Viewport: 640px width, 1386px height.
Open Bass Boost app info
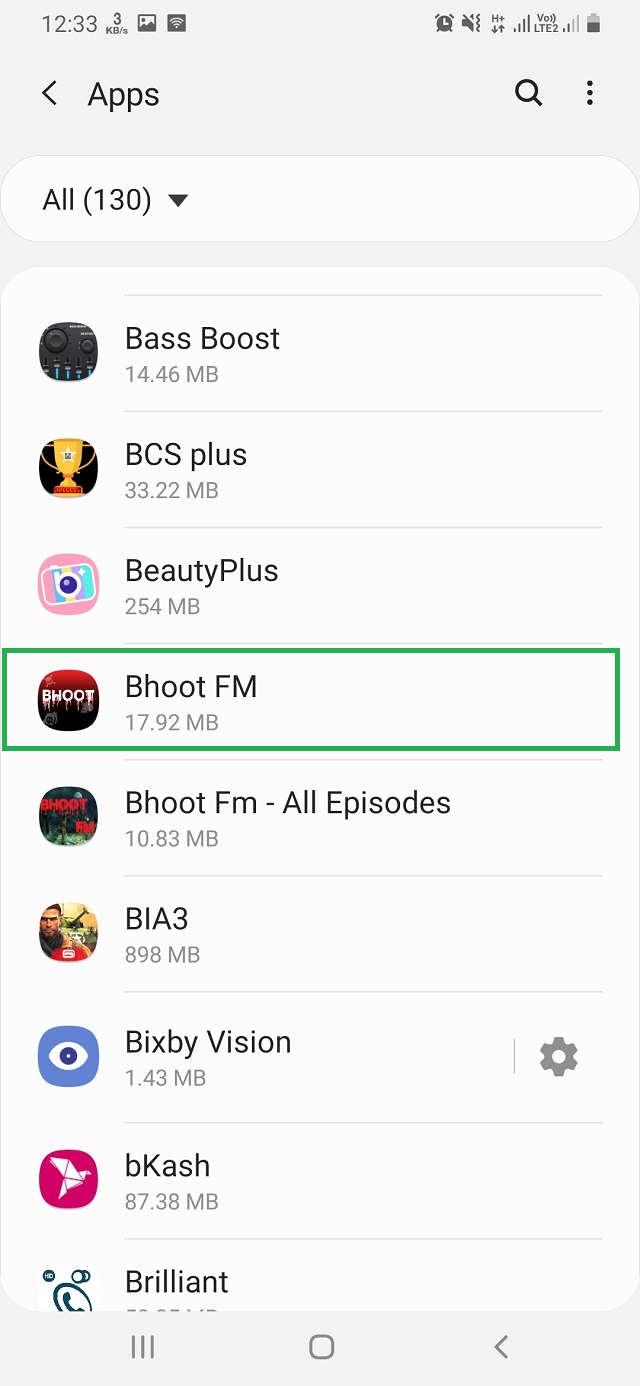tap(320, 353)
